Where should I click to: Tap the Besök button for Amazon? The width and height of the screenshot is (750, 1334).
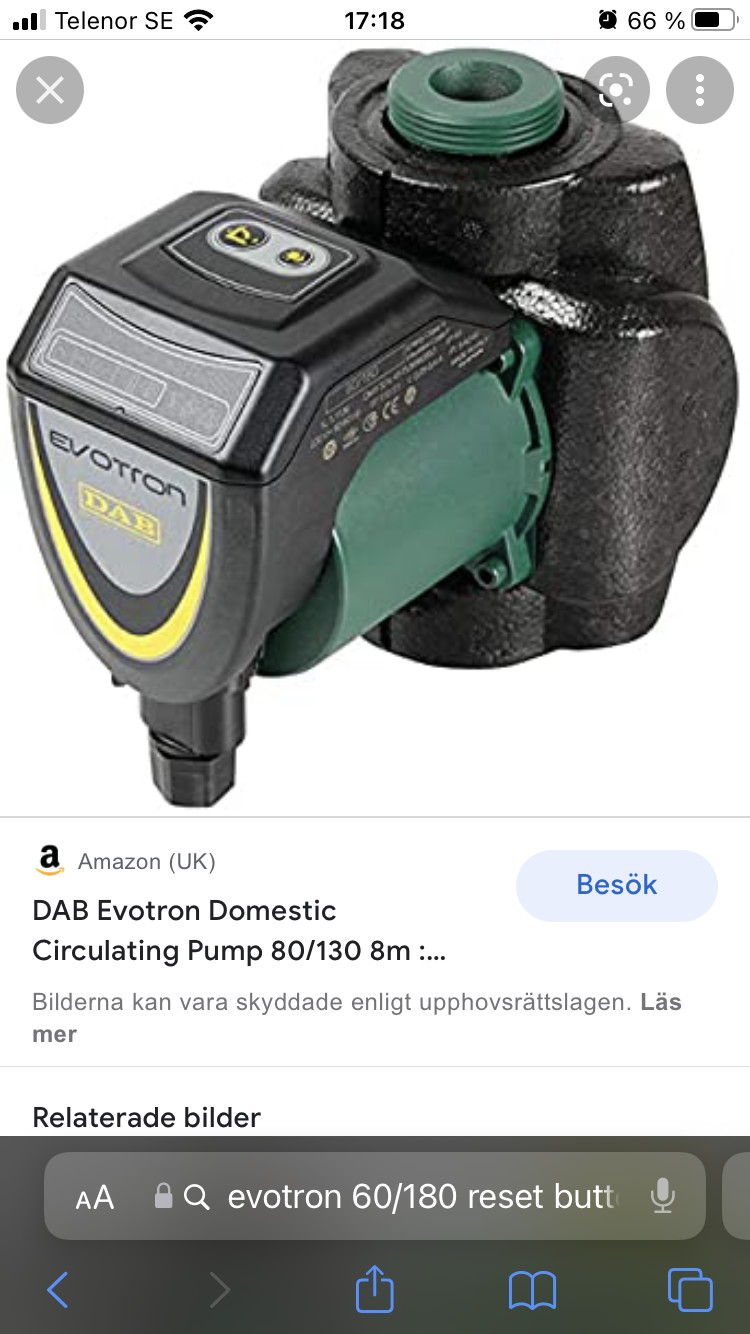click(x=616, y=885)
